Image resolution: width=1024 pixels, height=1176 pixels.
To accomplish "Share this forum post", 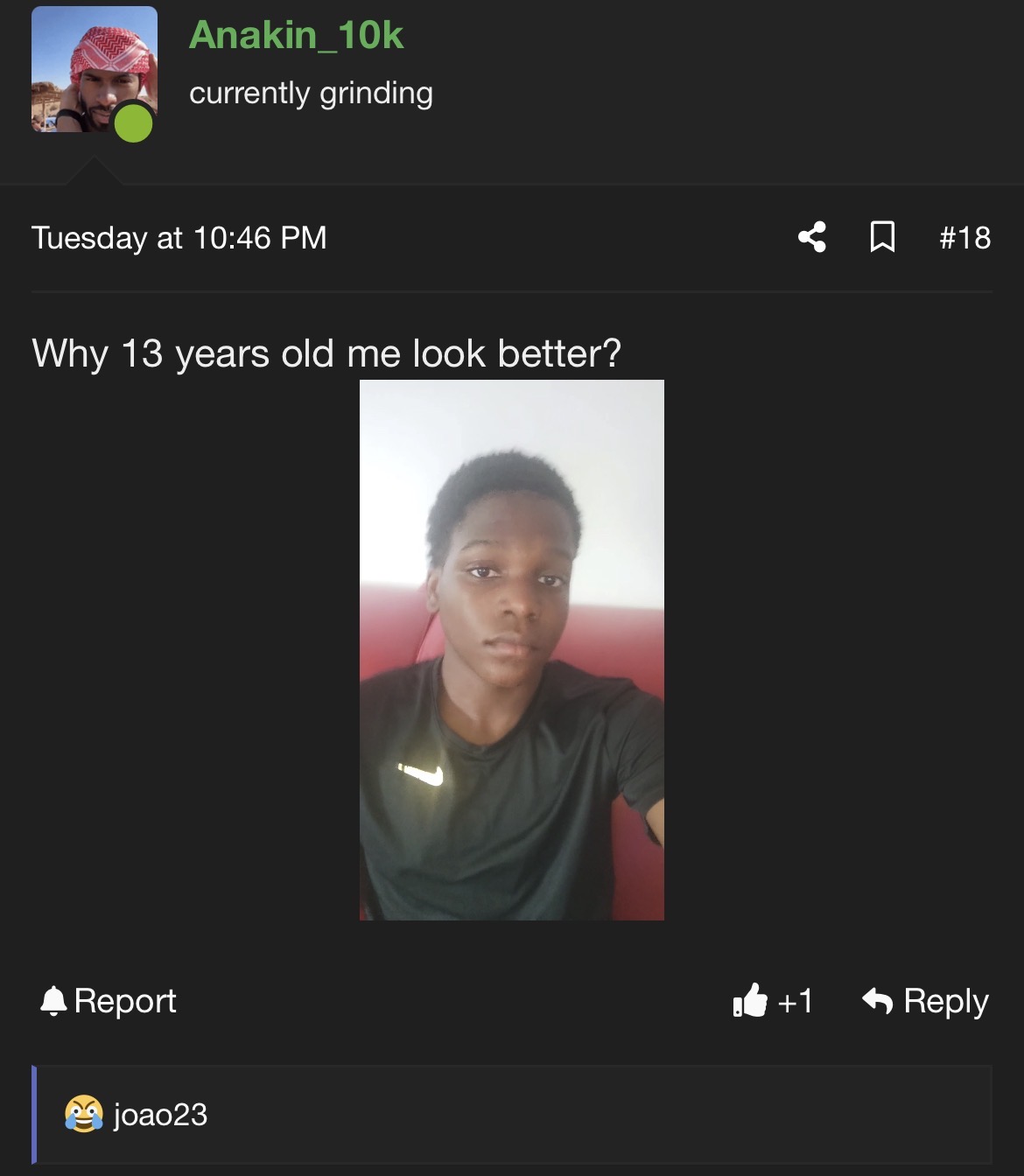I will tap(812, 237).
